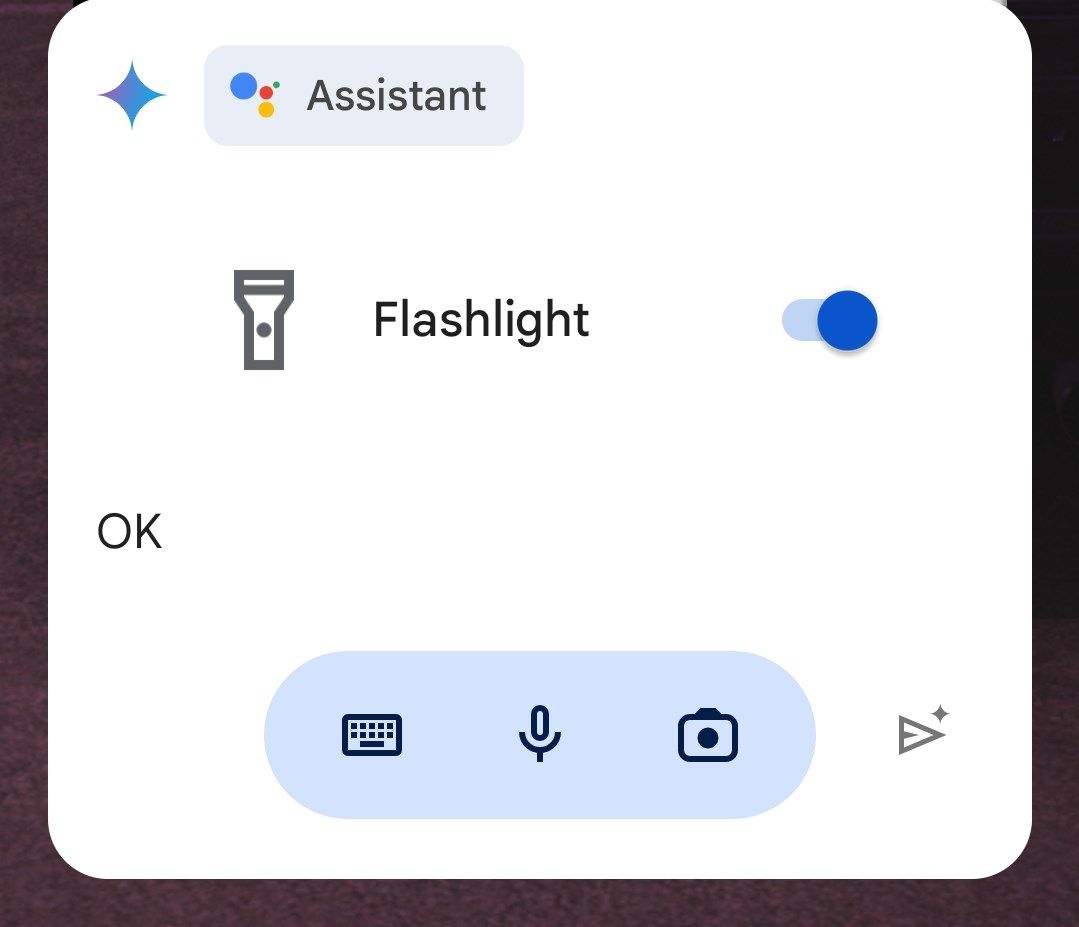The height and width of the screenshot is (927, 1079).
Task: Tap the send with sparkle icon
Action: (922, 732)
